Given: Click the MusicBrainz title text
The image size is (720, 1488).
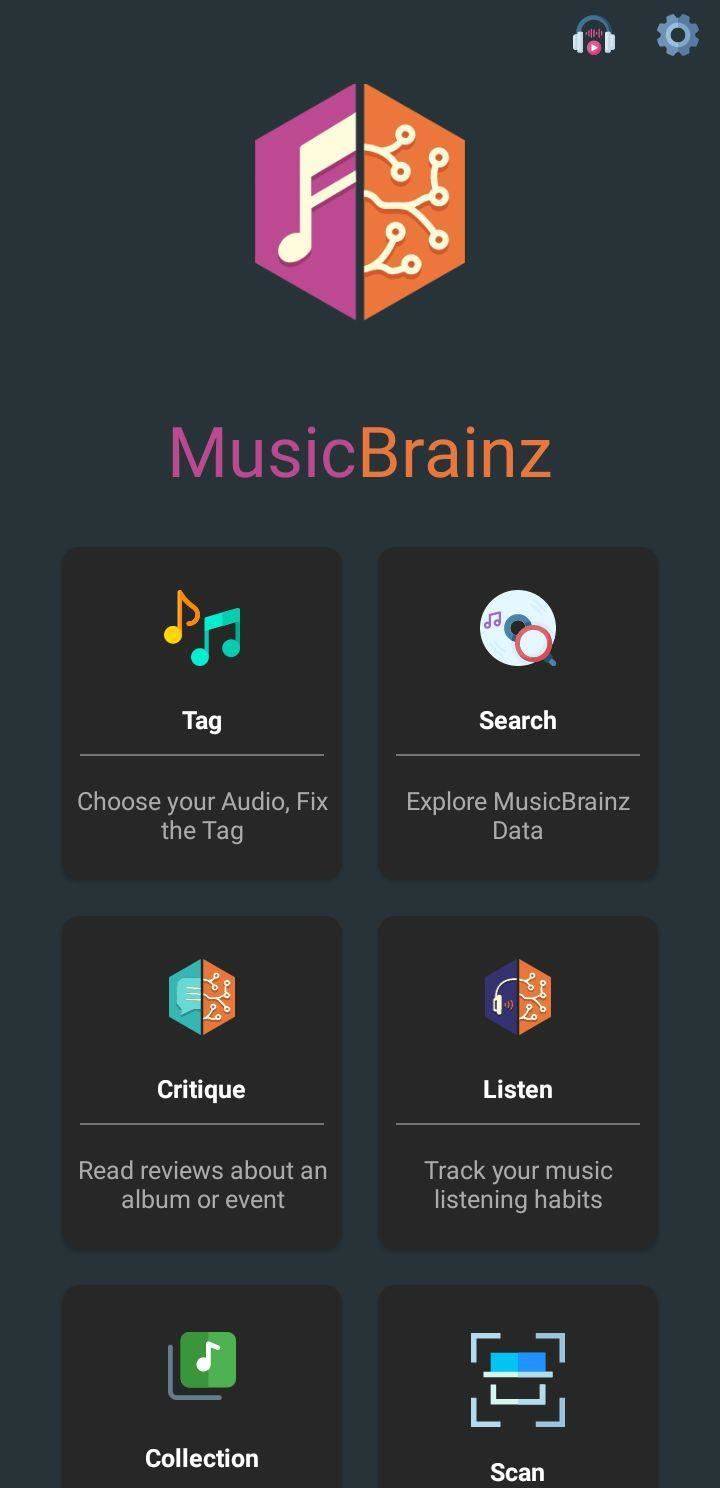Looking at the screenshot, I should coord(360,455).
